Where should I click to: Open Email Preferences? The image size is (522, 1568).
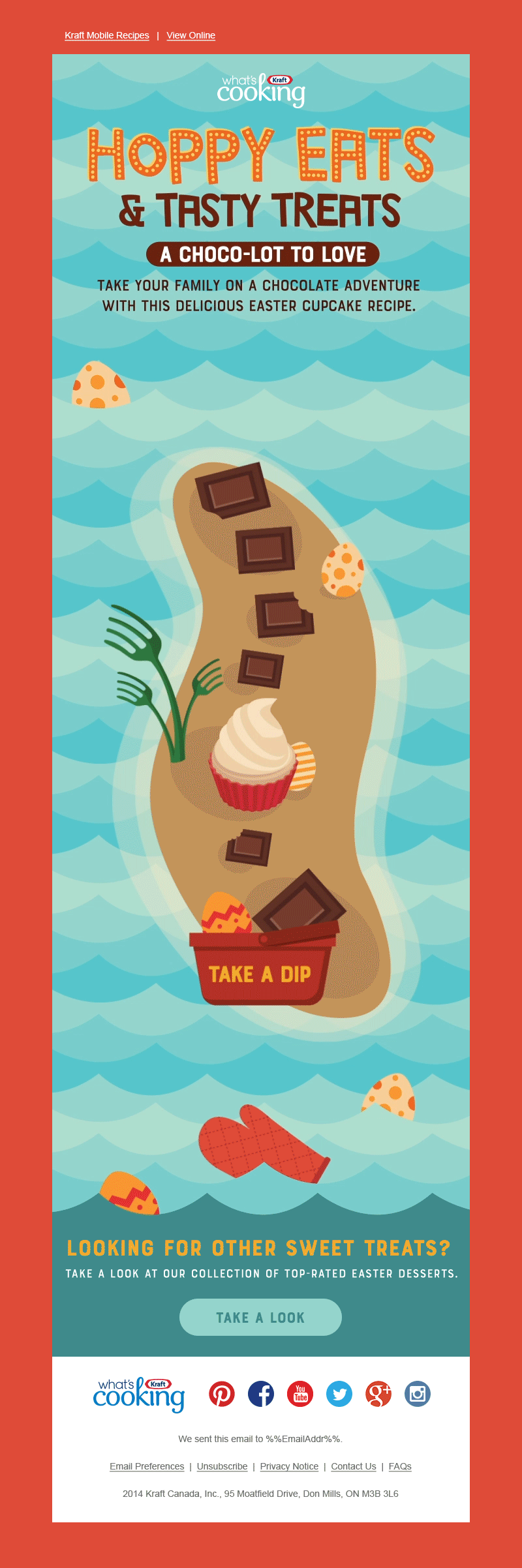click(147, 1466)
